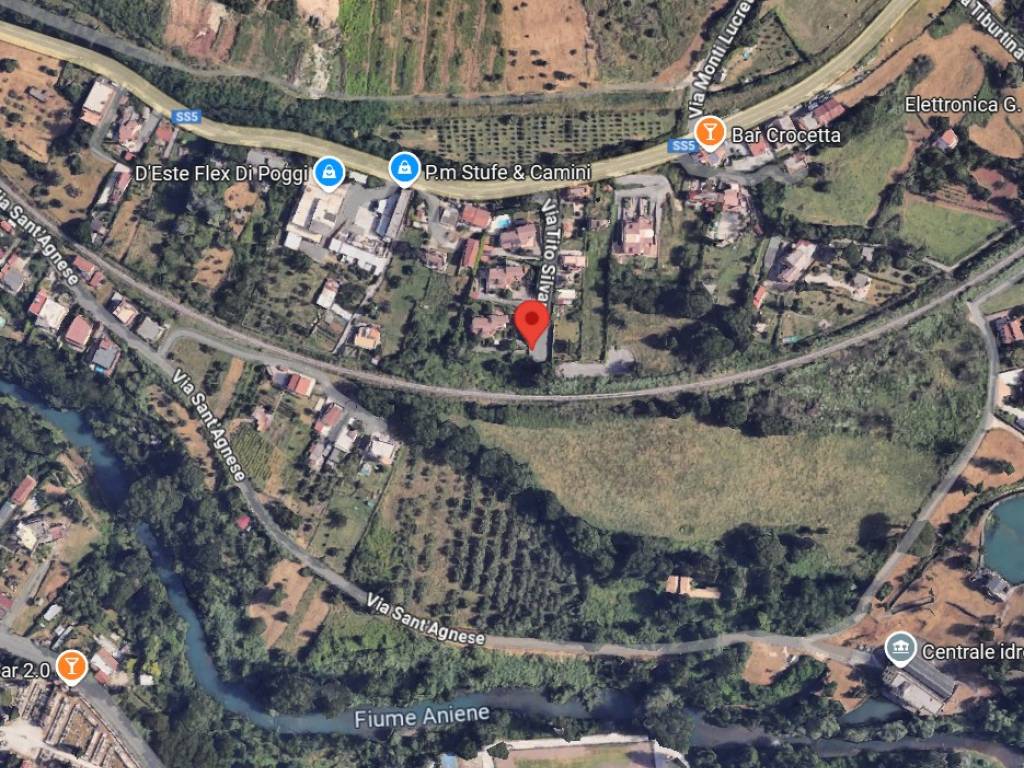This screenshot has width=1024, height=768.
Task: Tap the bar marker near the river bend
Action: click(71, 665)
